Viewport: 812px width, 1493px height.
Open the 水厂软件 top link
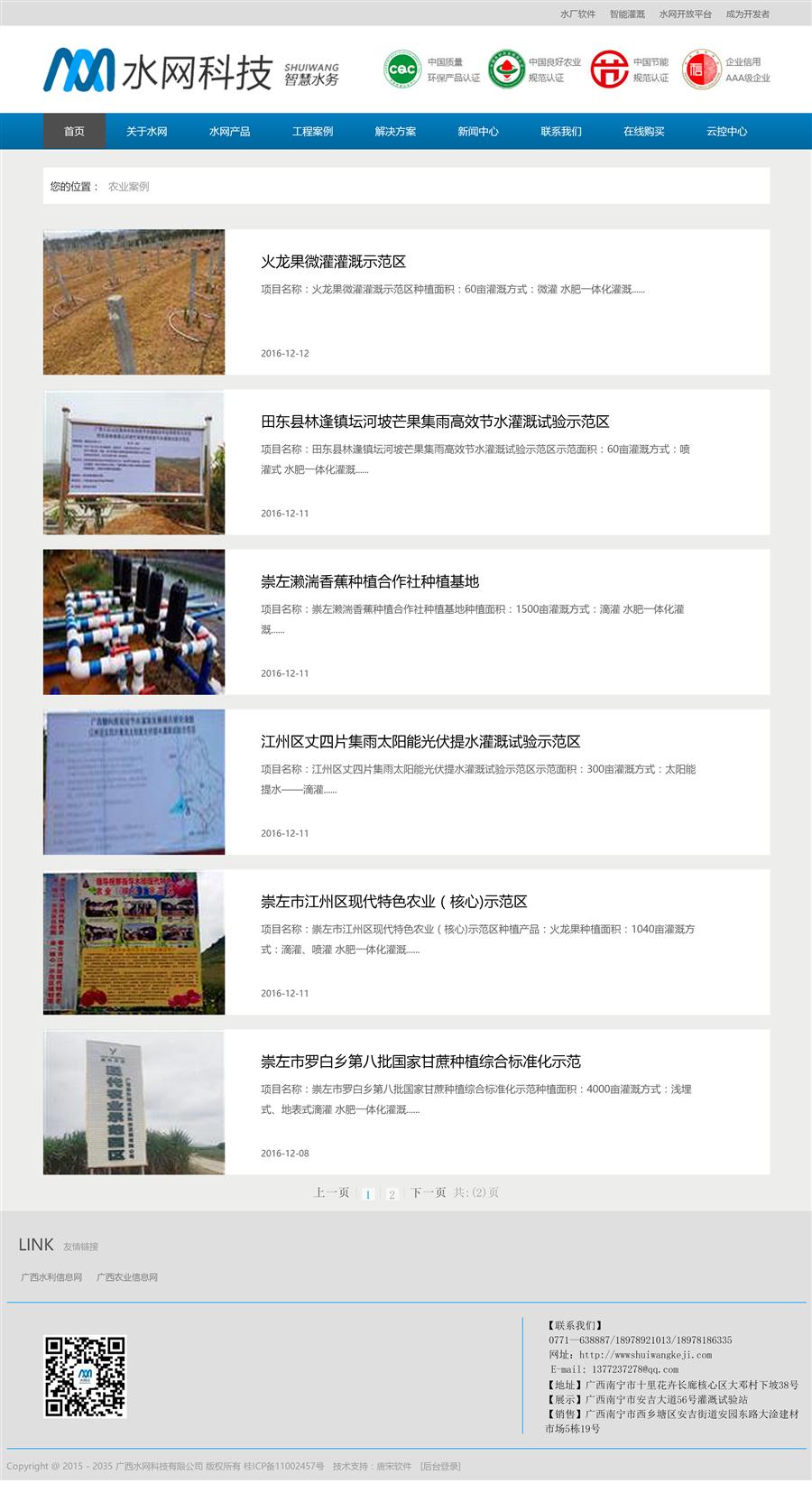[577, 14]
